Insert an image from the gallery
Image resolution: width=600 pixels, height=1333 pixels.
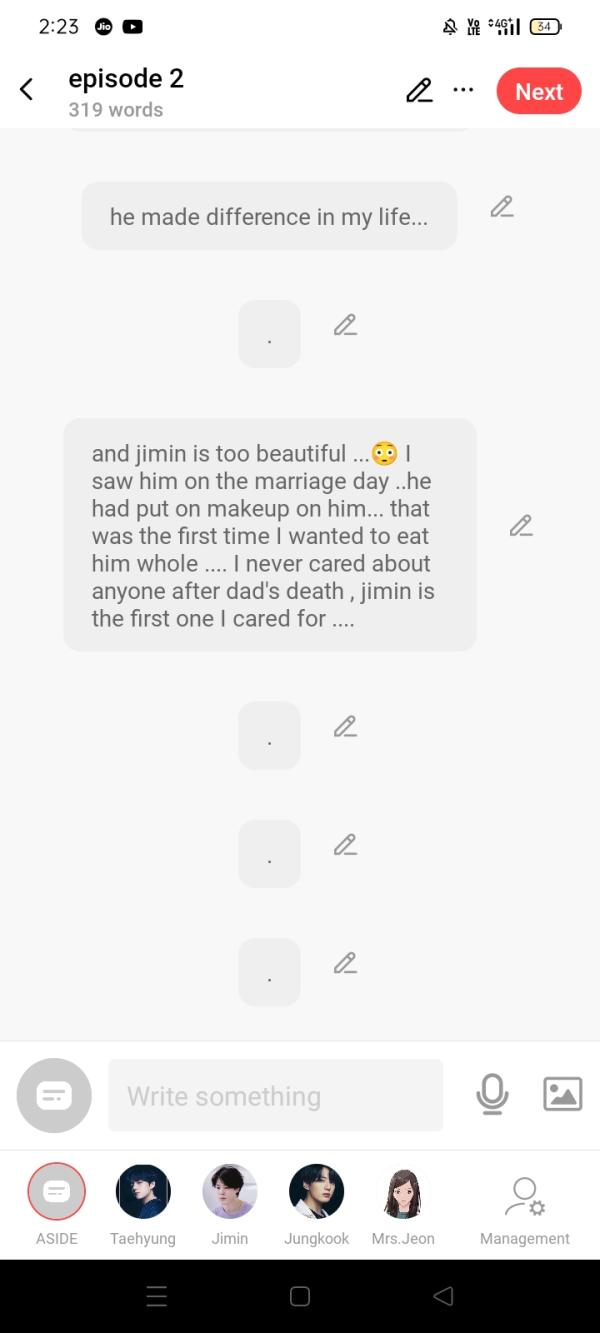click(562, 1094)
